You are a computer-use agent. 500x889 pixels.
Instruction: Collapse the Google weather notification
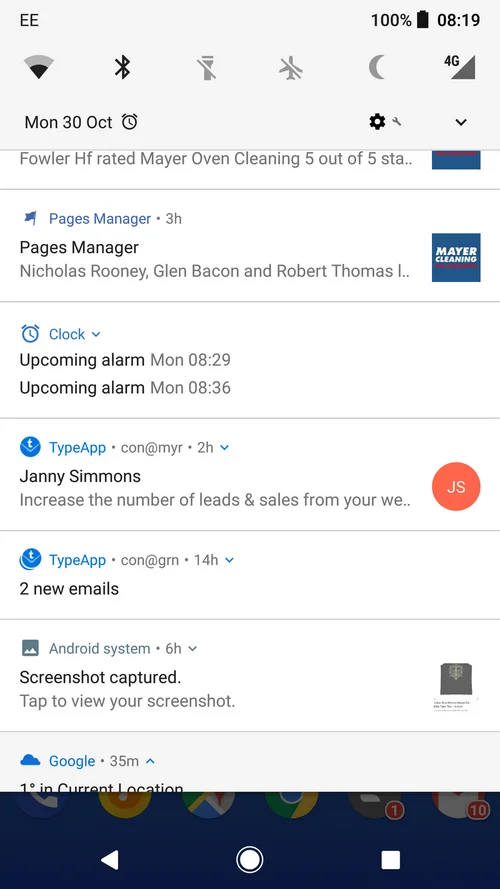150,761
